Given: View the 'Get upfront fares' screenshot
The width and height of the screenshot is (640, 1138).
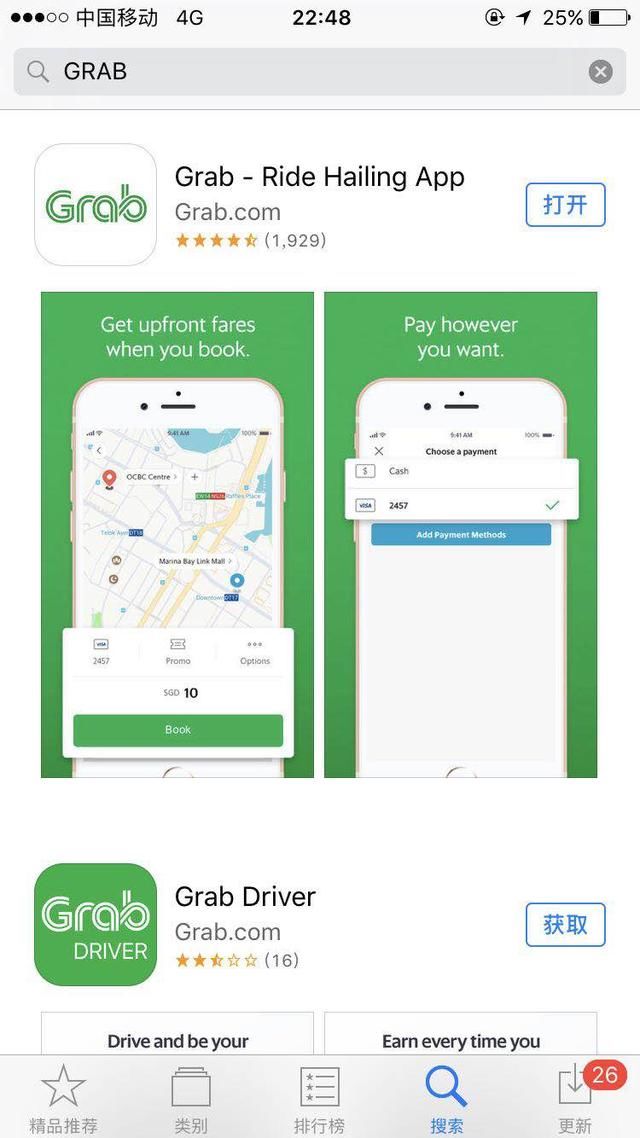Looking at the screenshot, I should click(177, 535).
